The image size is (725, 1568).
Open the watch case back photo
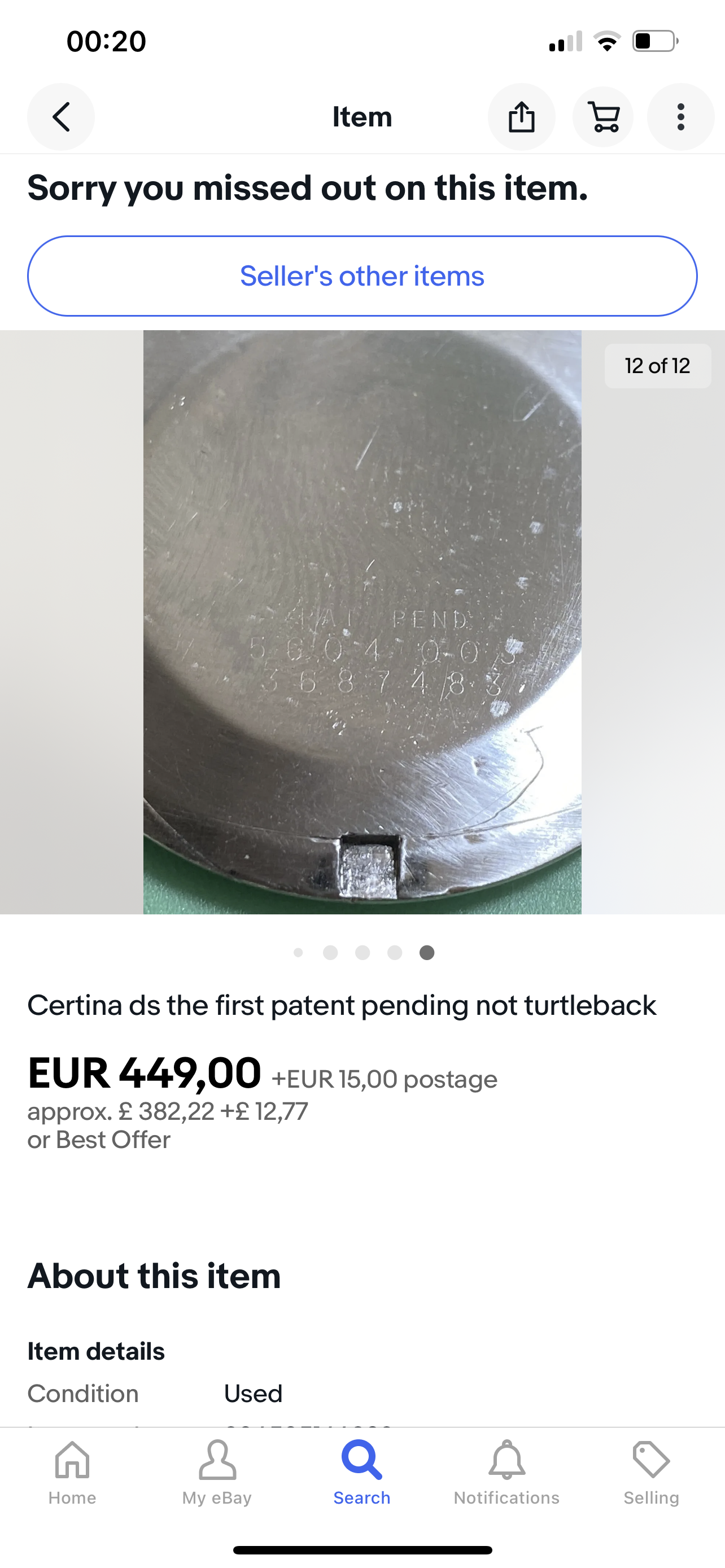(x=362, y=621)
